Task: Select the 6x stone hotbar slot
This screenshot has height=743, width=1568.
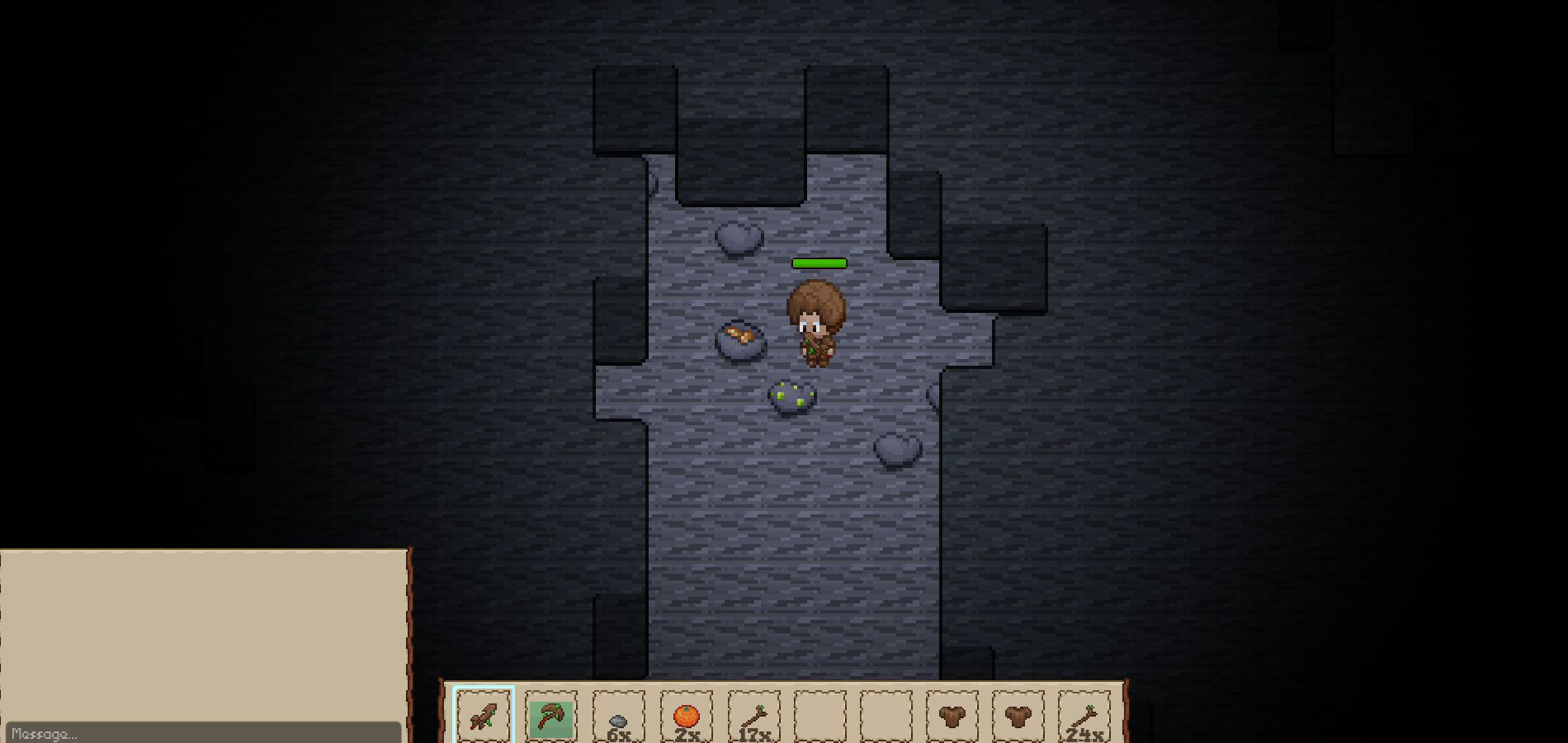Action: click(x=618, y=716)
